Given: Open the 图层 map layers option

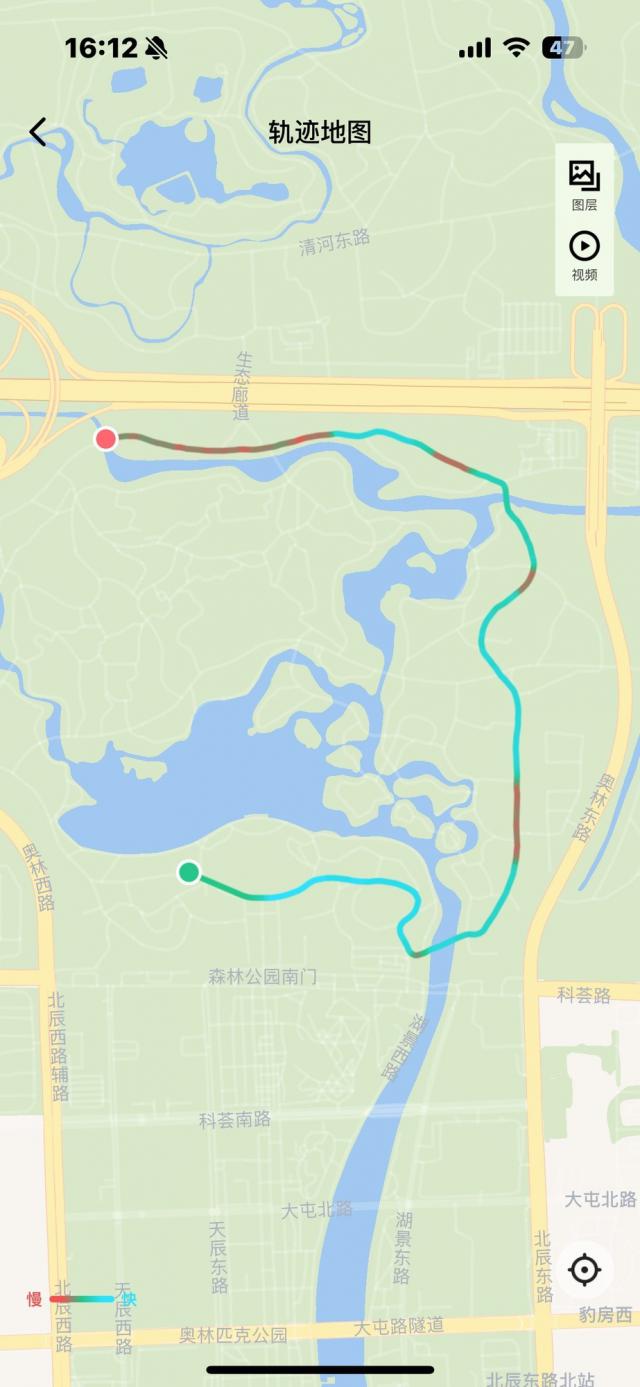Looking at the screenshot, I should 584,184.
